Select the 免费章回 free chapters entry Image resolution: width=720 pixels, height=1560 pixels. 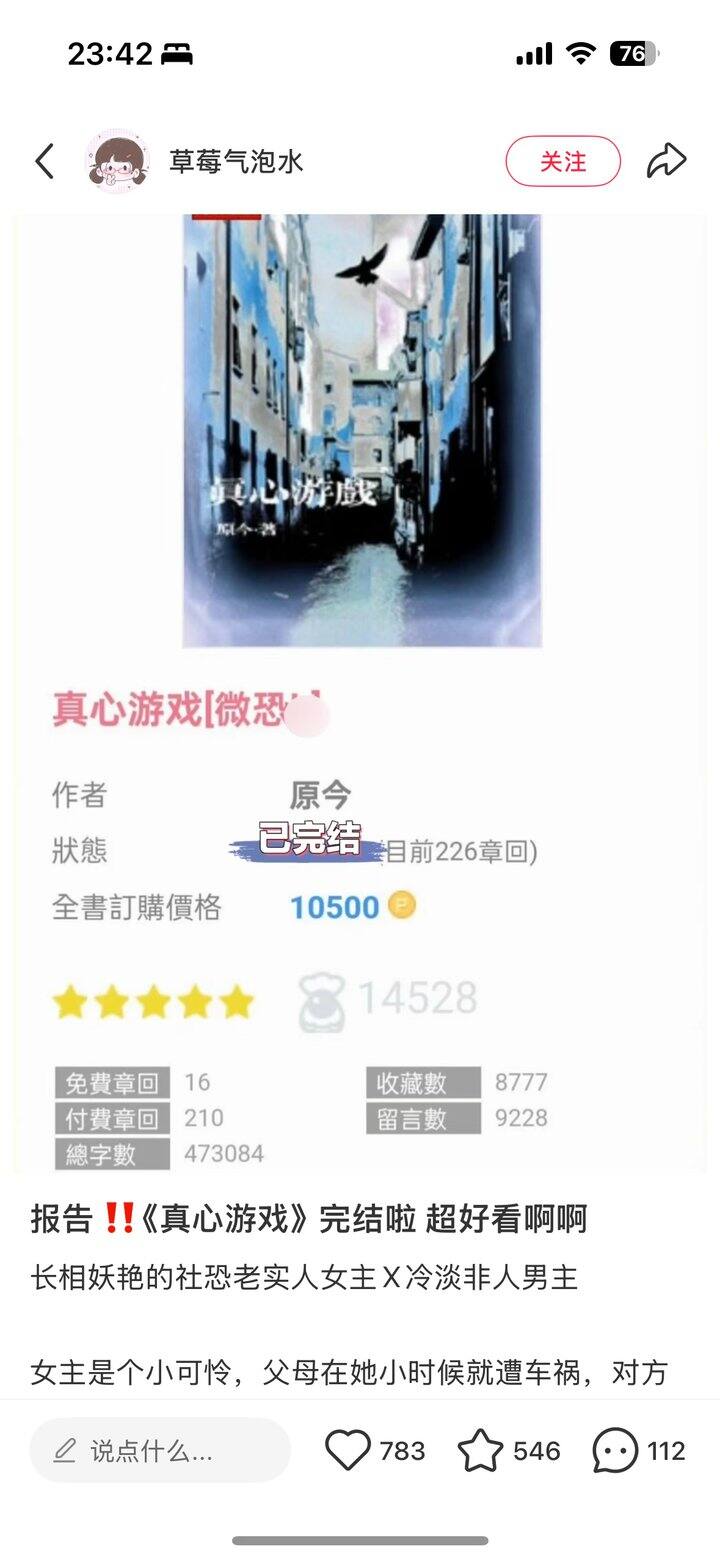[110, 1082]
